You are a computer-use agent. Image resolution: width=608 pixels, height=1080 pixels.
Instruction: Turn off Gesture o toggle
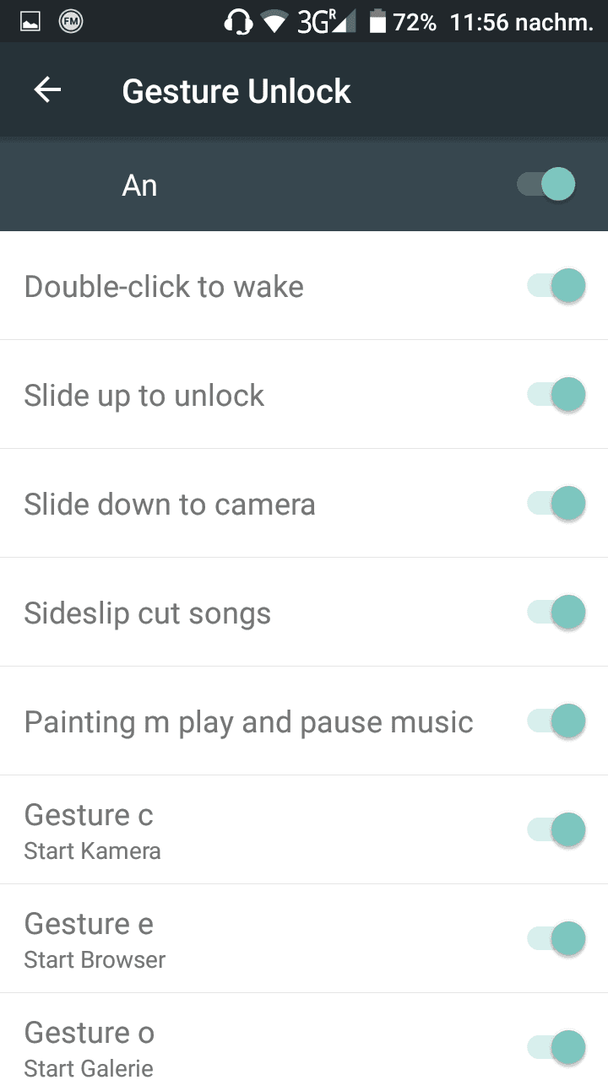tap(556, 1048)
